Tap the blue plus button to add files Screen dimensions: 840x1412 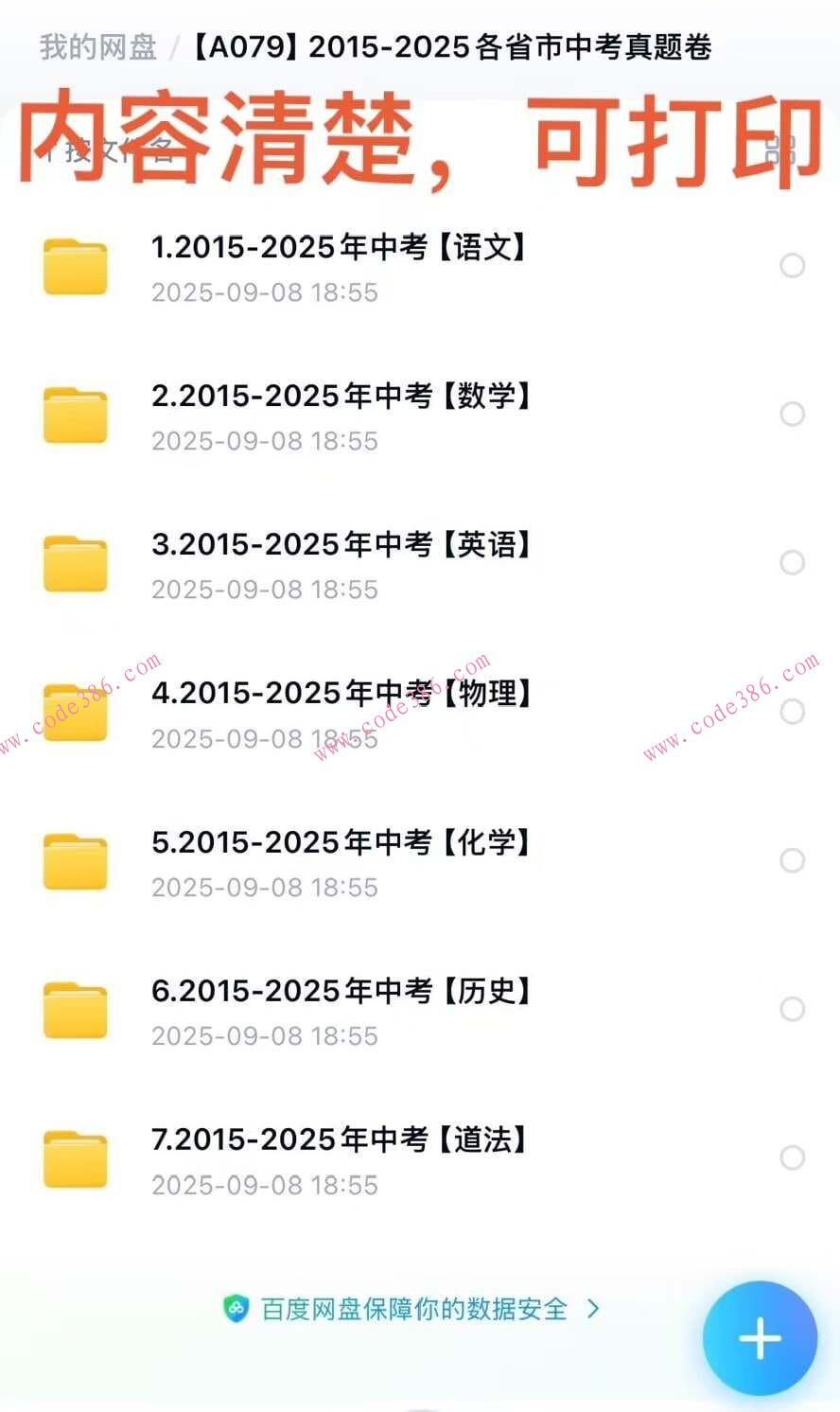click(x=760, y=1338)
